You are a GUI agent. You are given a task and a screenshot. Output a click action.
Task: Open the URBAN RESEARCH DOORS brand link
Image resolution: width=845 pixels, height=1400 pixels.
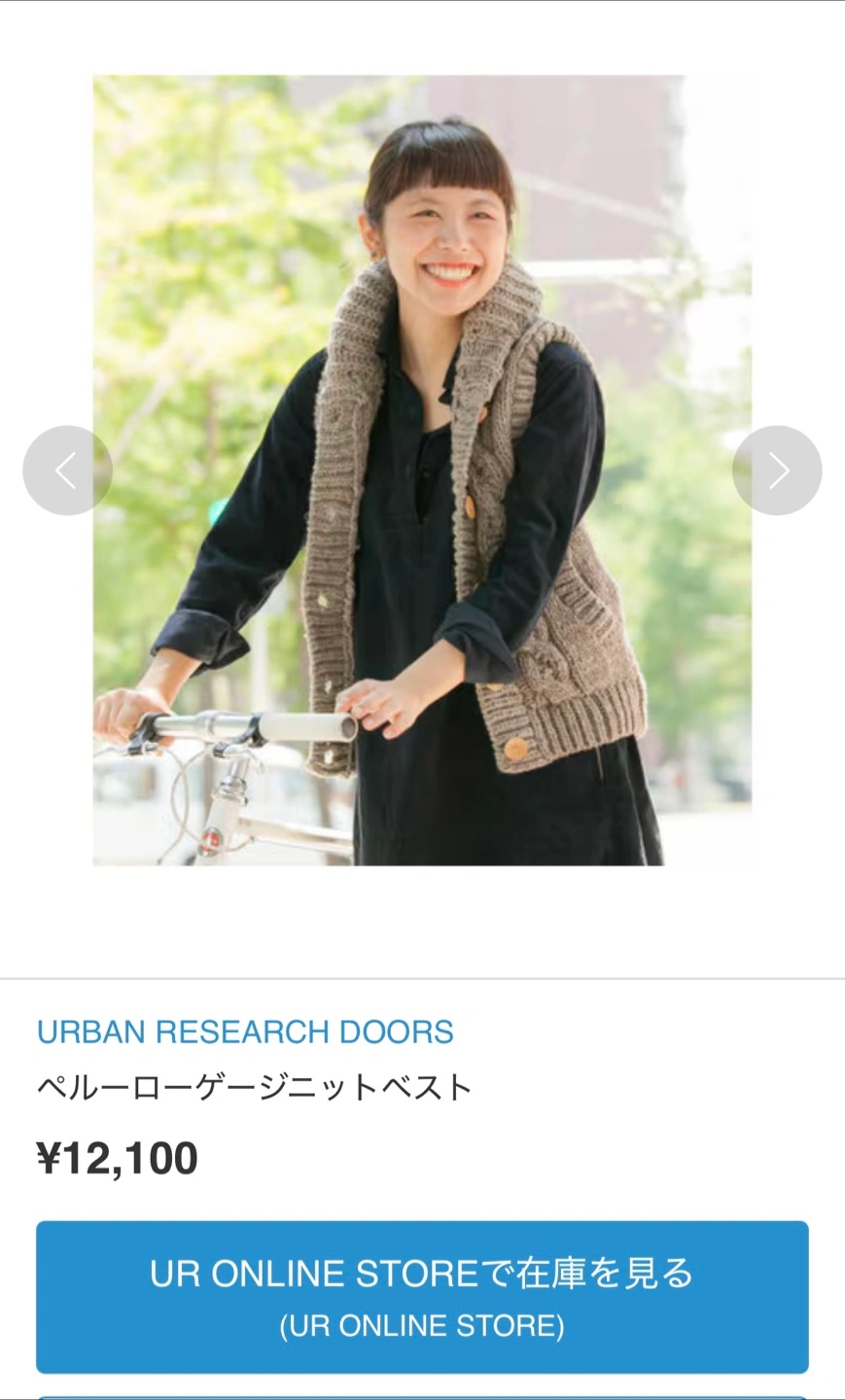(x=245, y=1032)
